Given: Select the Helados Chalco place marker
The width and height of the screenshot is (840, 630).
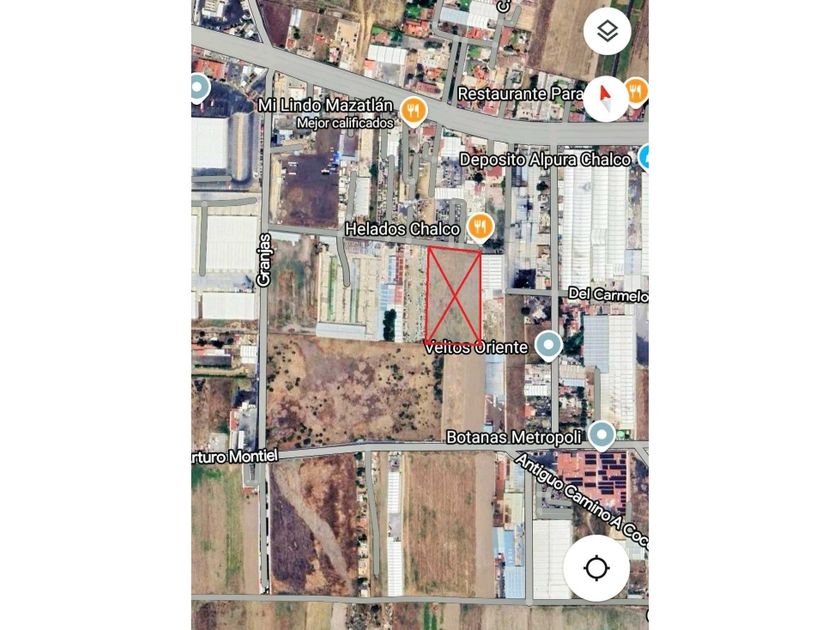Looking at the screenshot, I should (x=480, y=227).
